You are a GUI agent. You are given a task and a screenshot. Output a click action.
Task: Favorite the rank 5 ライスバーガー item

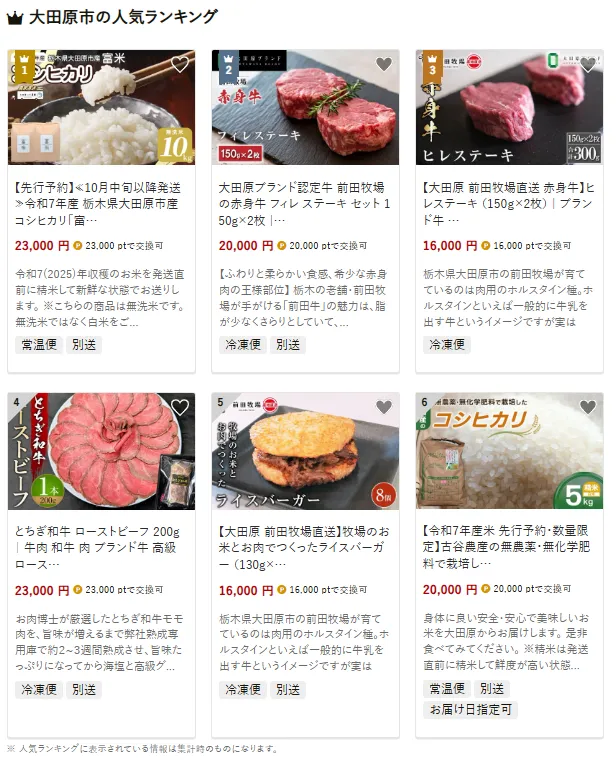384,408
